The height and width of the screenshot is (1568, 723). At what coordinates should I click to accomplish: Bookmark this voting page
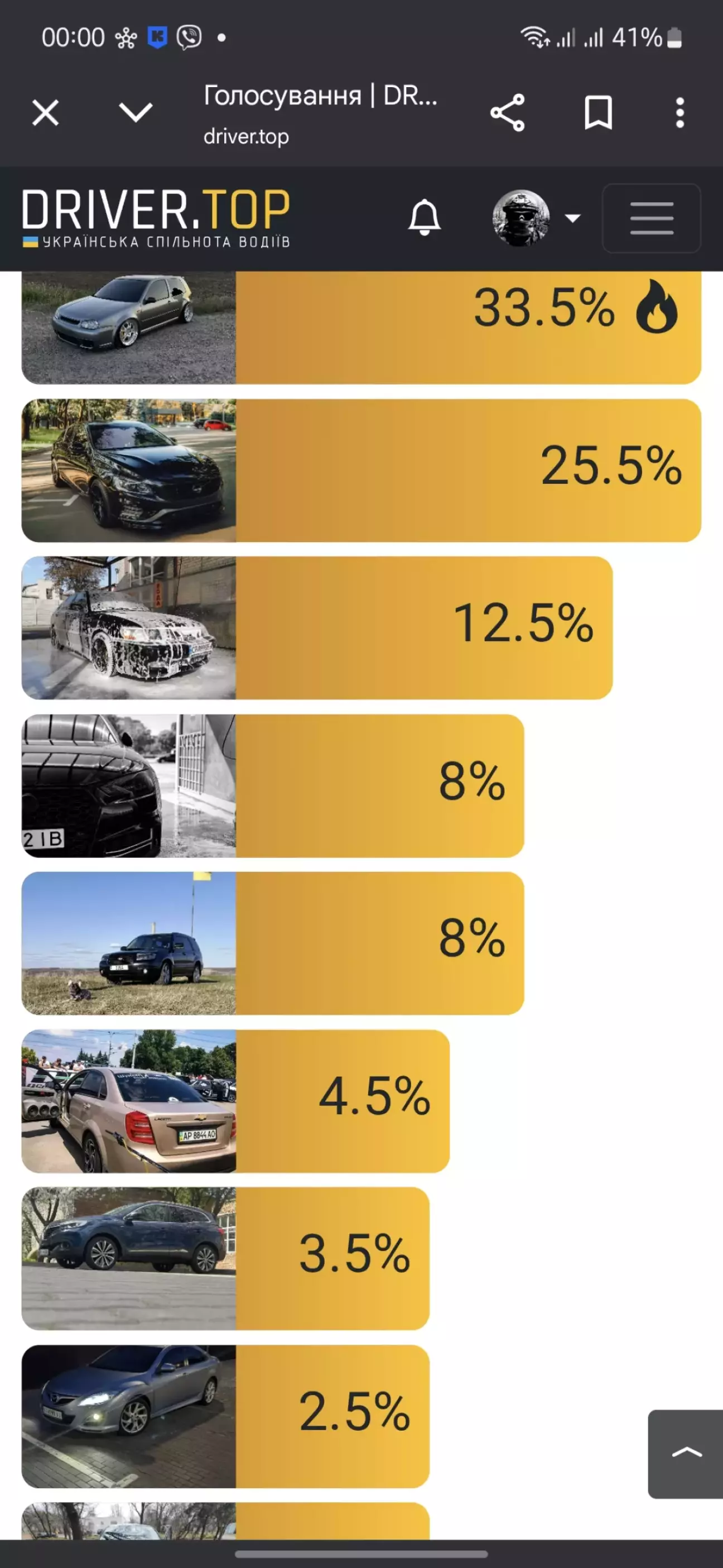[x=598, y=113]
